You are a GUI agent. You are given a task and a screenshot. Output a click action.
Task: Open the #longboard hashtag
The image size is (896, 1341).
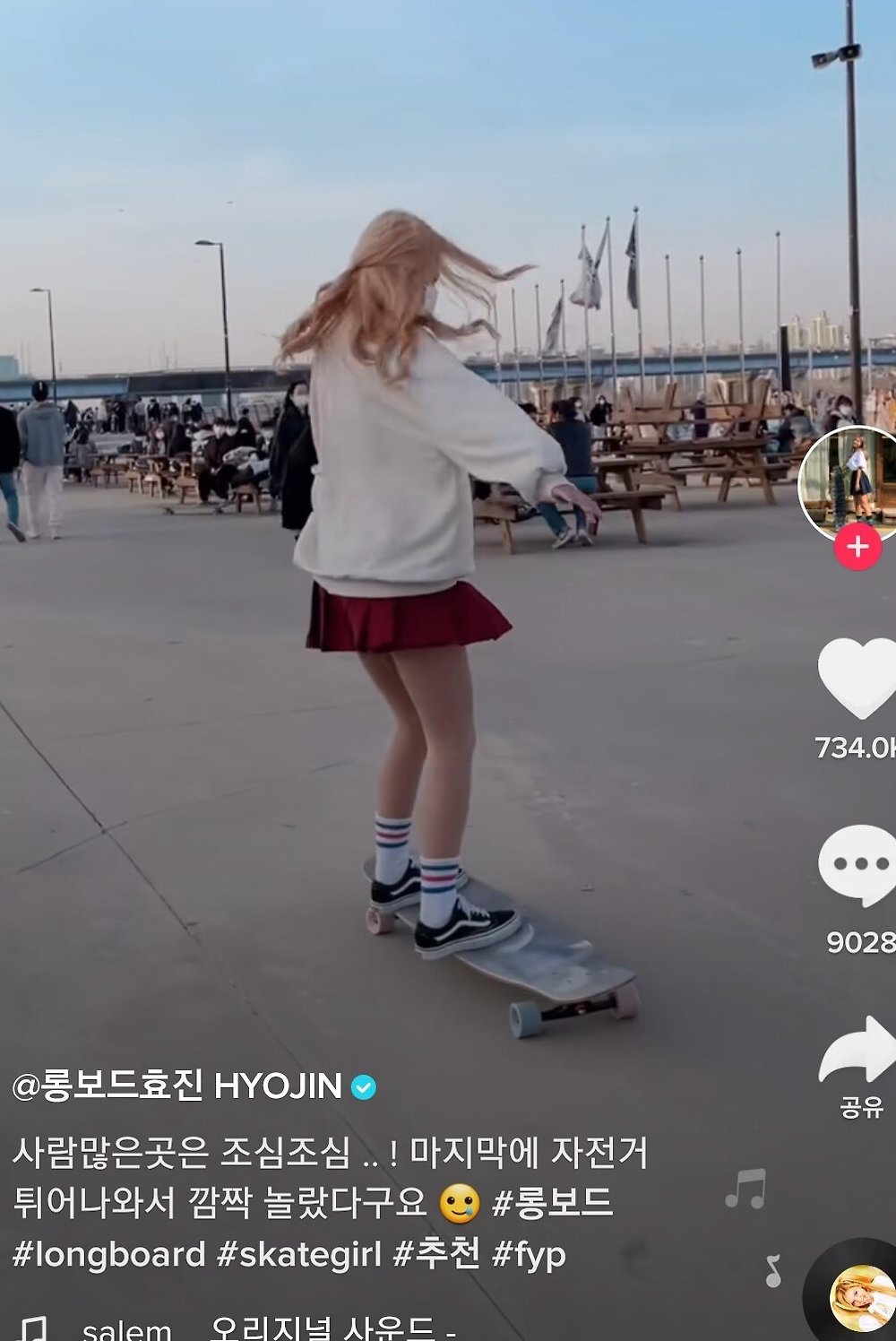pos(109,1254)
